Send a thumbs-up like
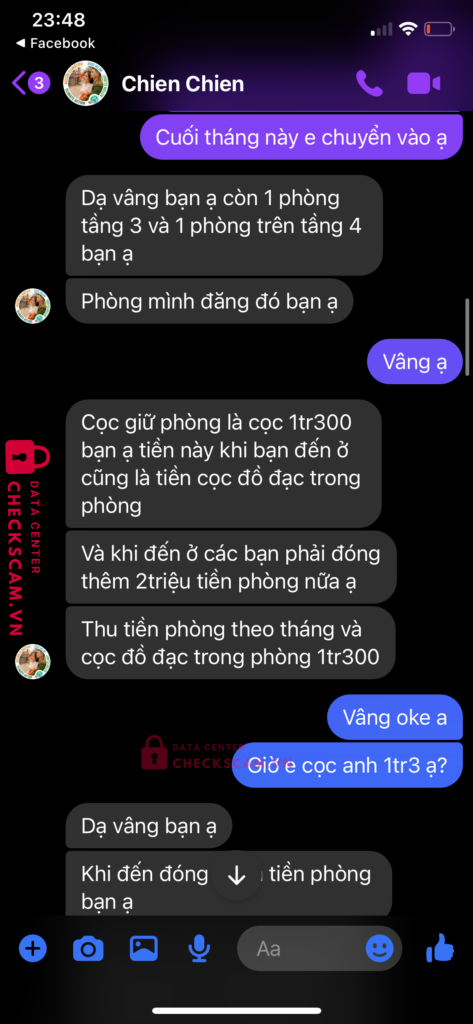 coord(440,947)
